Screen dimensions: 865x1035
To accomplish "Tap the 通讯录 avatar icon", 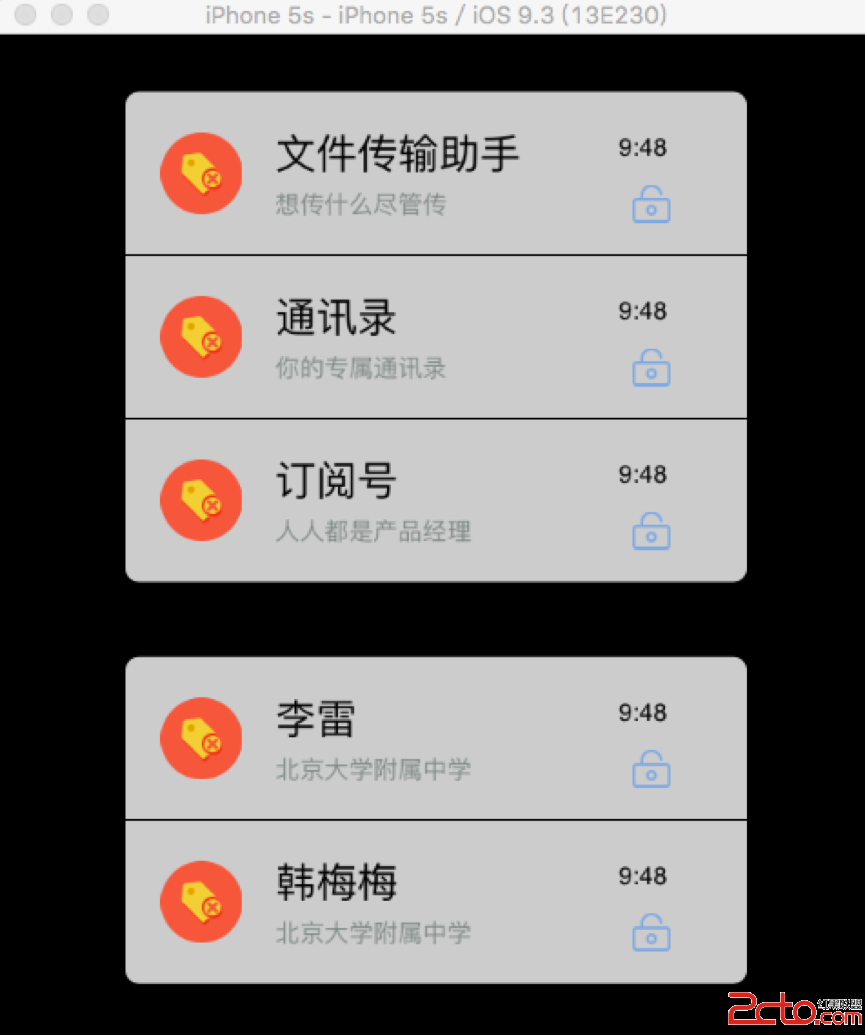I will pyautogui.click(x=200, y=336).
